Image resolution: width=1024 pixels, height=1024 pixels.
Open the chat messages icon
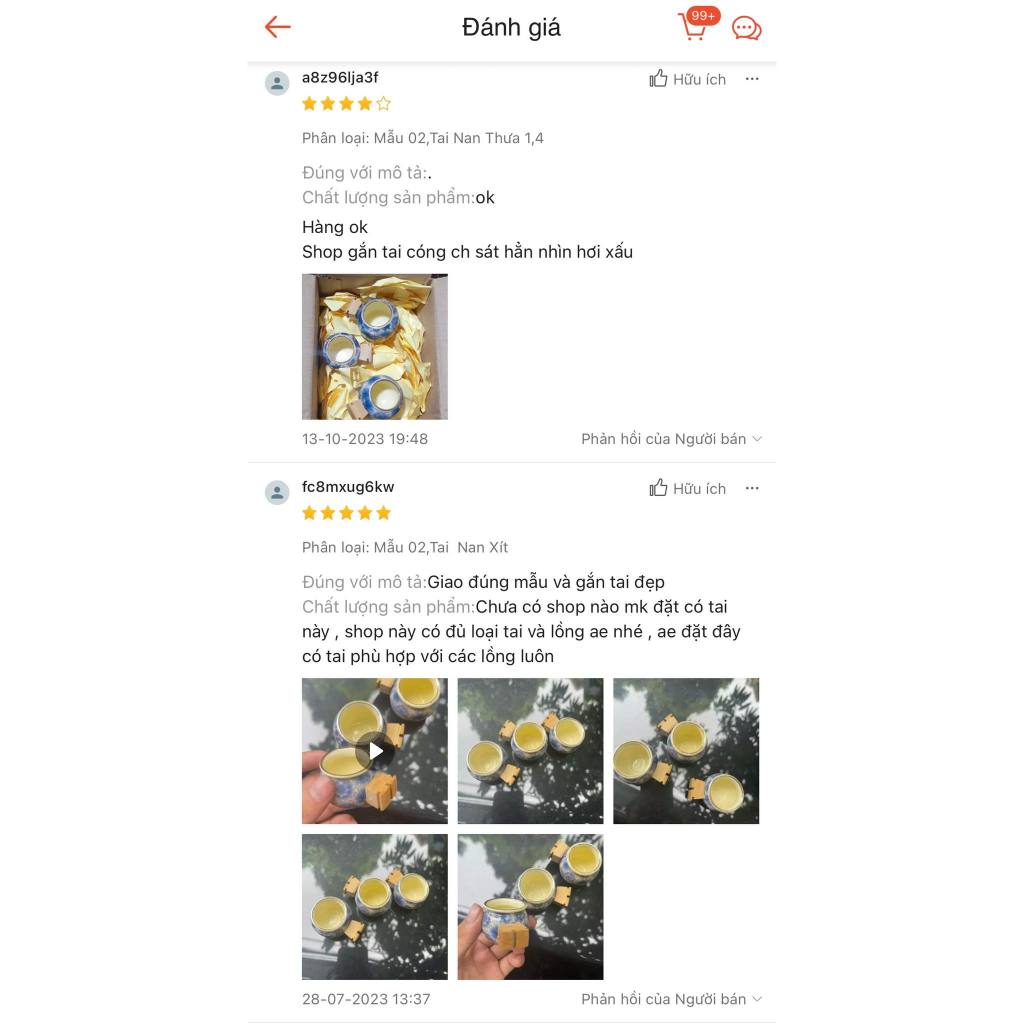click(x=746, y=28)
